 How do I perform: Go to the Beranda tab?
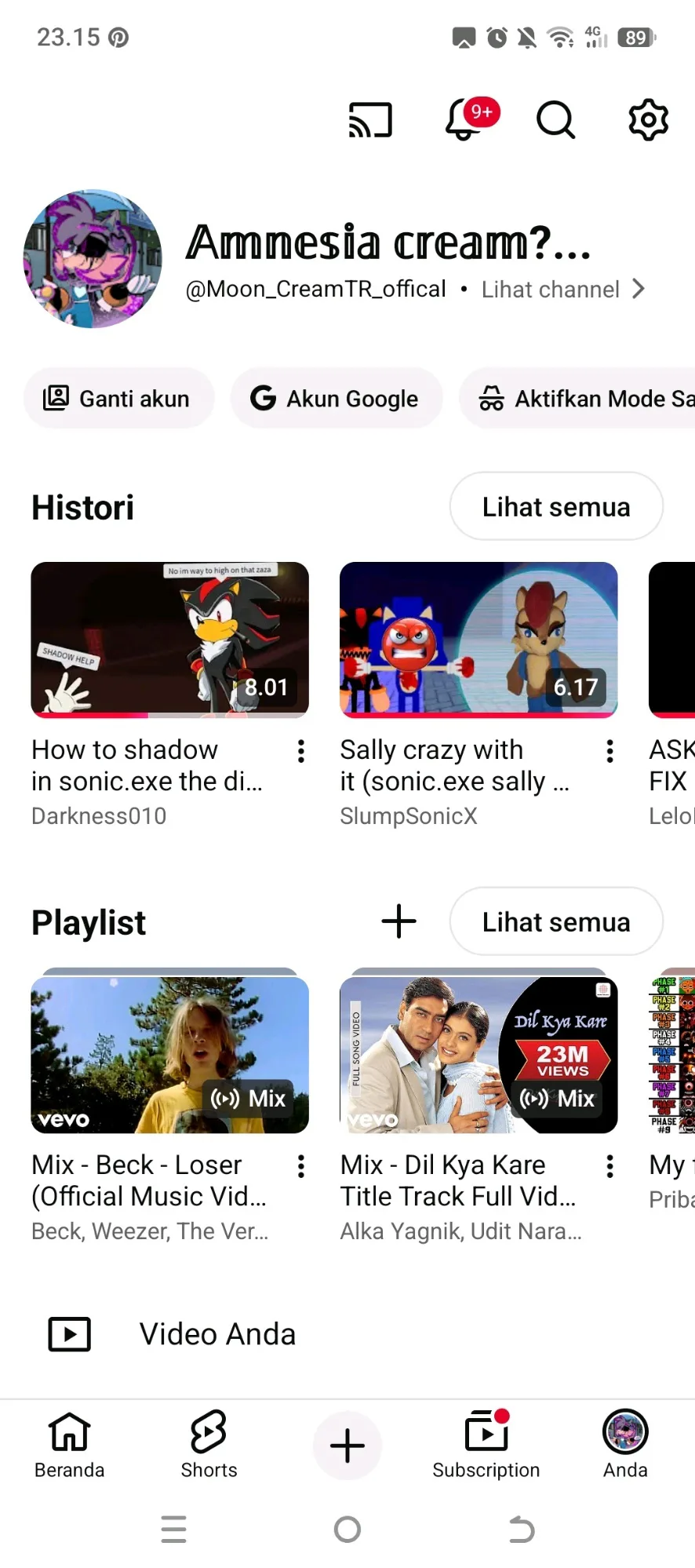(70, 1445)
